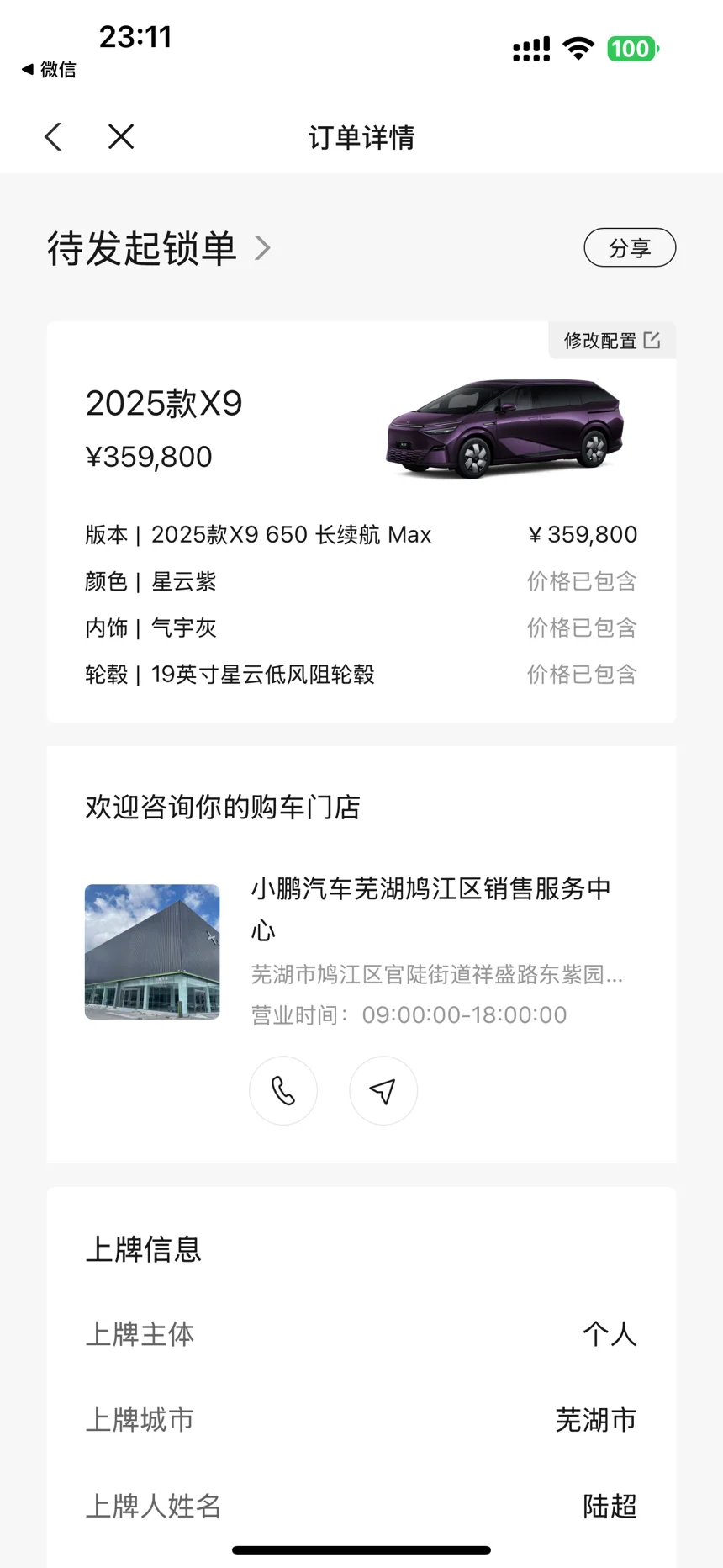
Task: Open 修改配置 to change configuration
Action: pyautogui.click(x=611, y=341)
